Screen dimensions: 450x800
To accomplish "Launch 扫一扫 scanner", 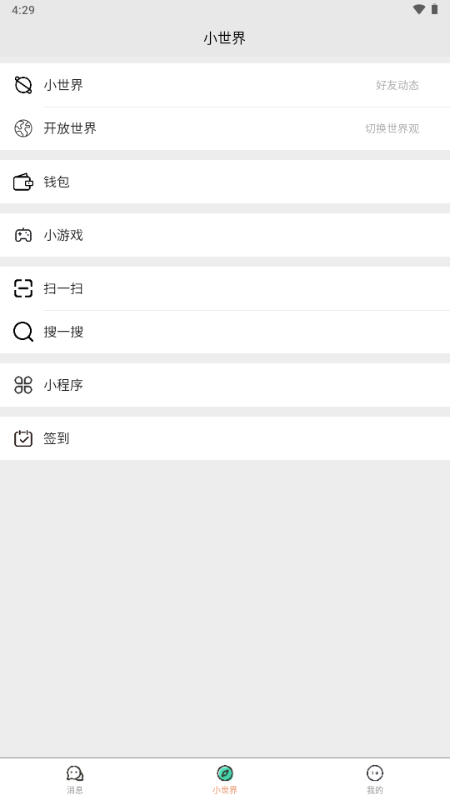I will [225, 289].
